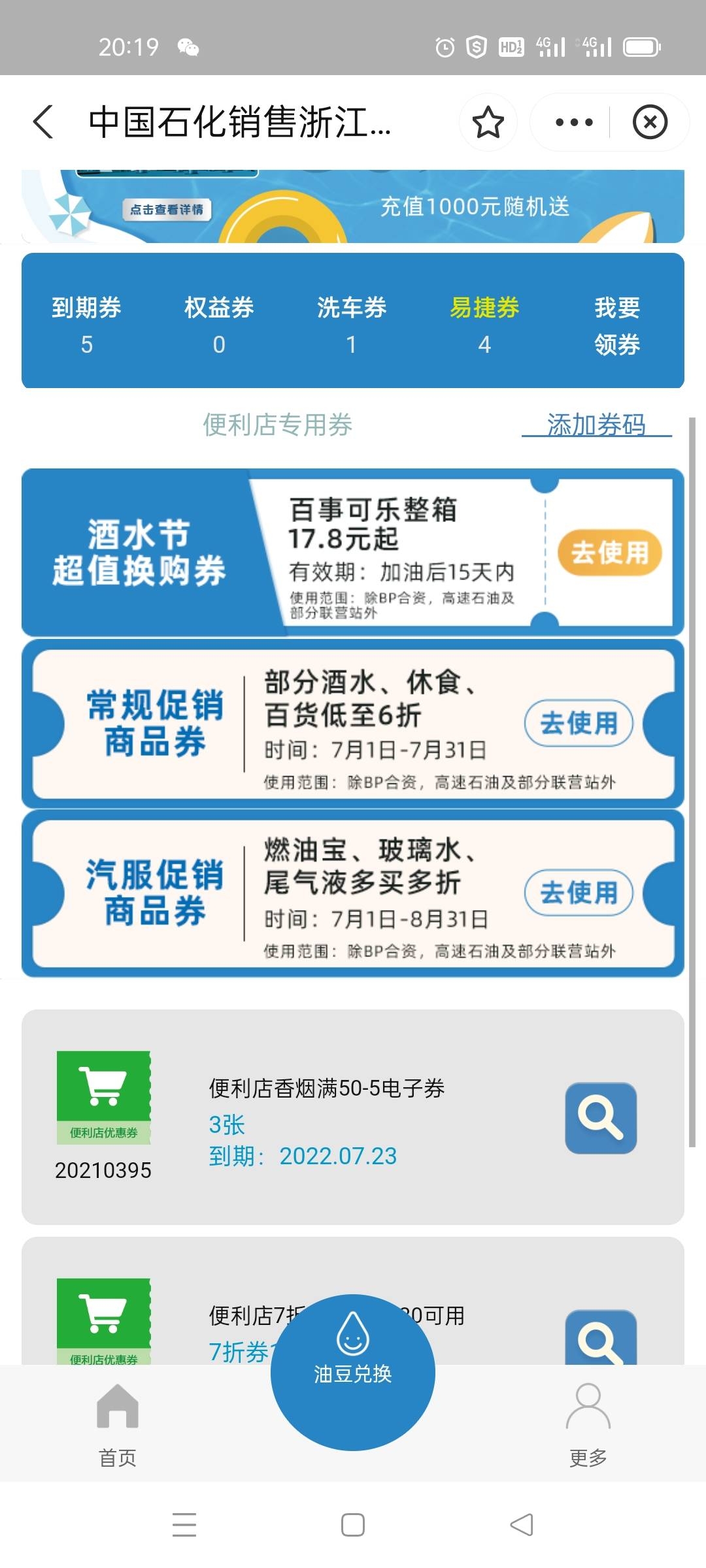Use the 汽服促销商品券 coupon
The height and width of the screenshot is (1568, 706).
point(579,892)
